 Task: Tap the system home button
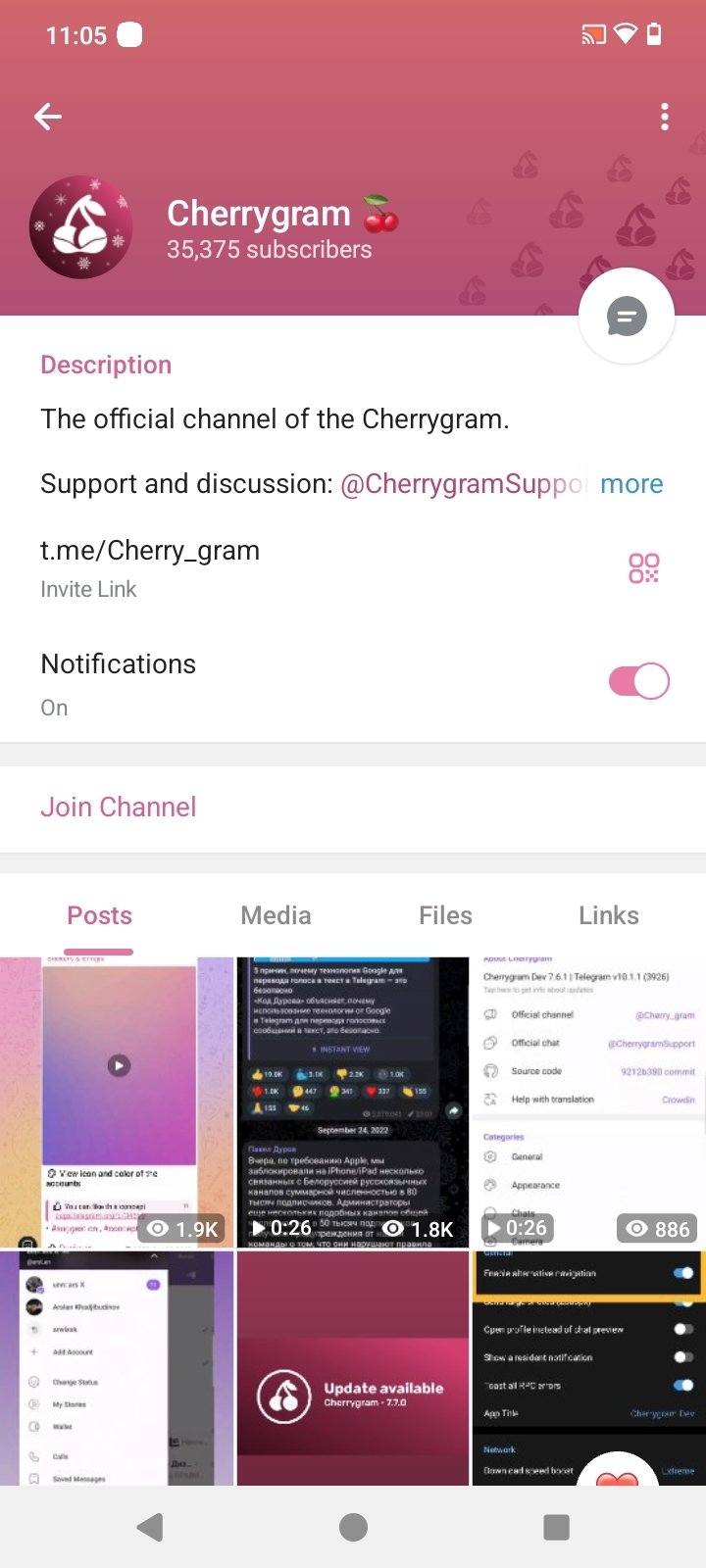click(353, 1527)
